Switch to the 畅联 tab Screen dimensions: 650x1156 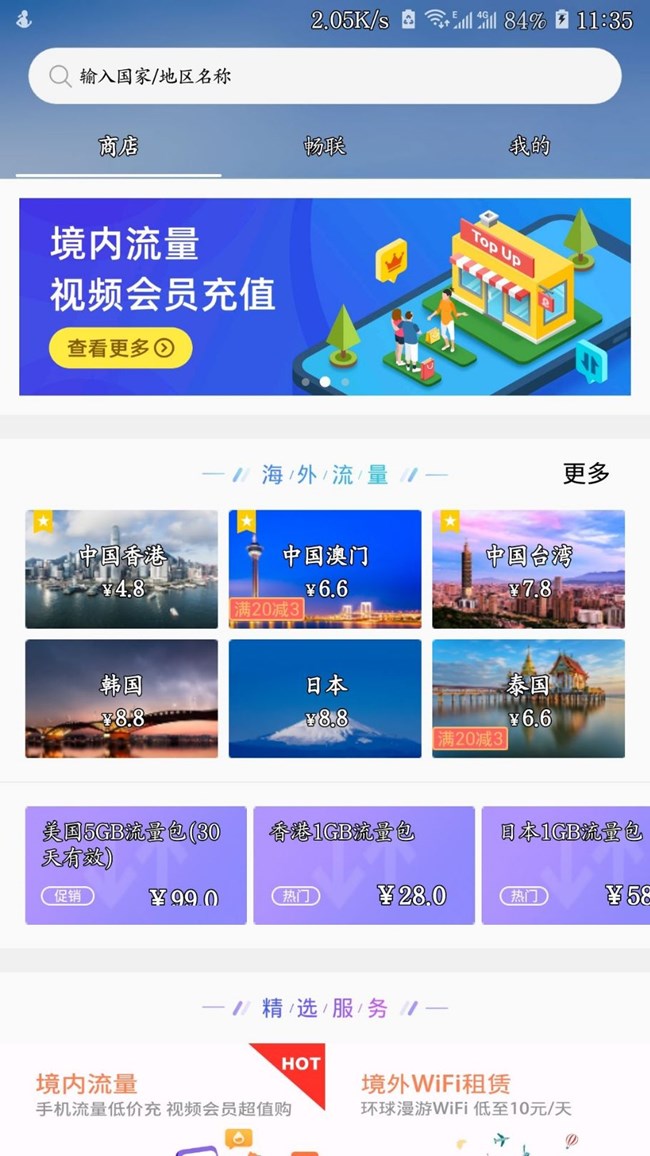324,146
